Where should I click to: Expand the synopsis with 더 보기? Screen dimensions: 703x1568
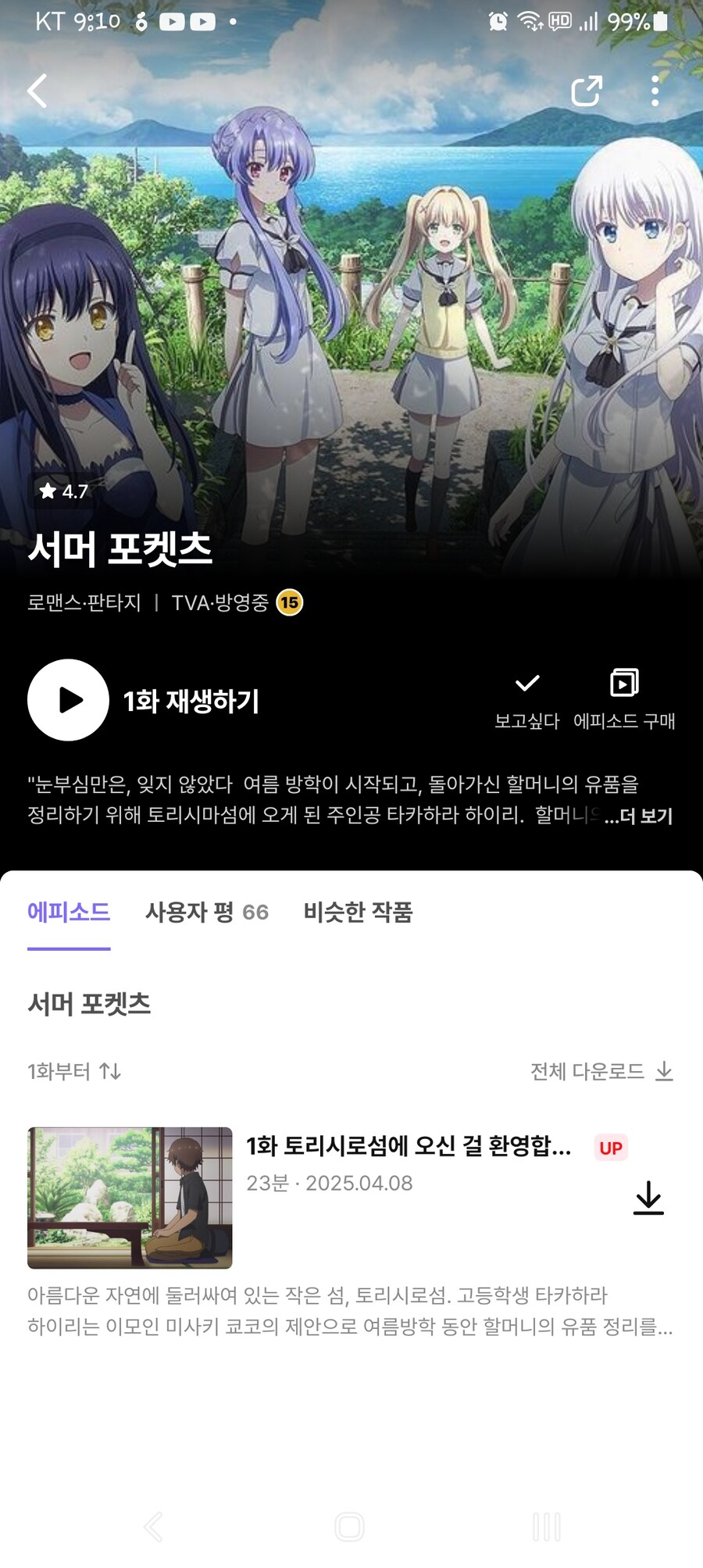click(639, 817)
